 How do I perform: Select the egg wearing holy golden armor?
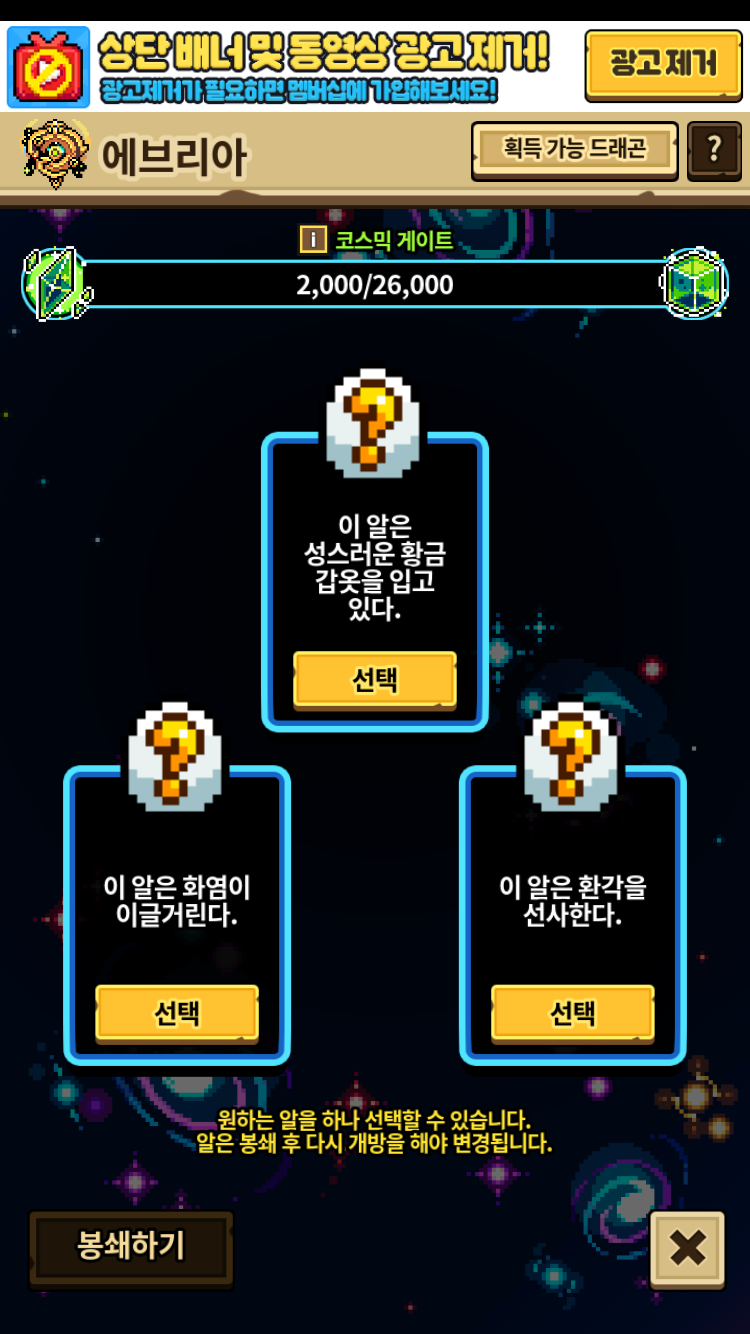(375, 680)
